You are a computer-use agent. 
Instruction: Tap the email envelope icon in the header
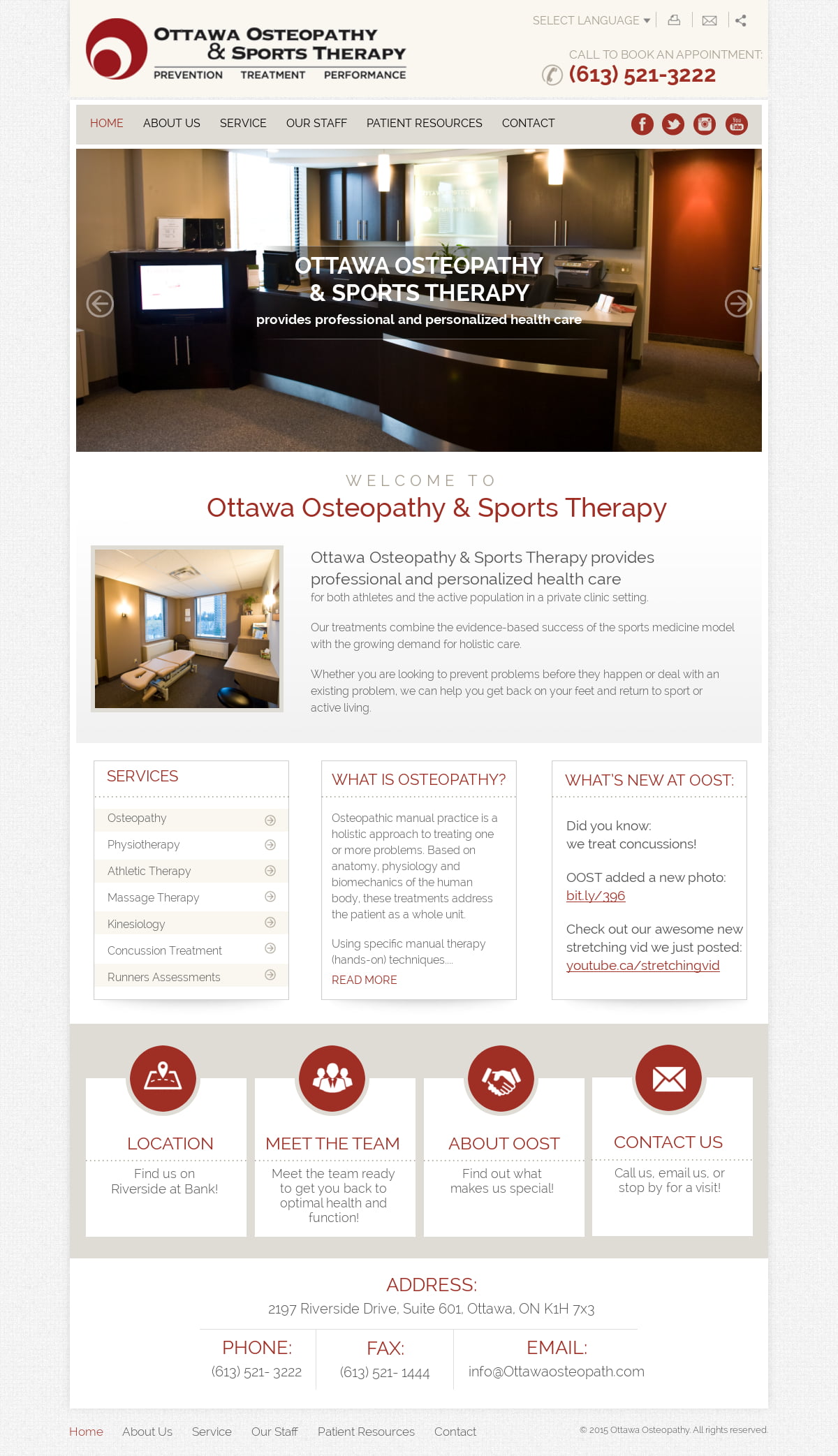pos(710,20)
